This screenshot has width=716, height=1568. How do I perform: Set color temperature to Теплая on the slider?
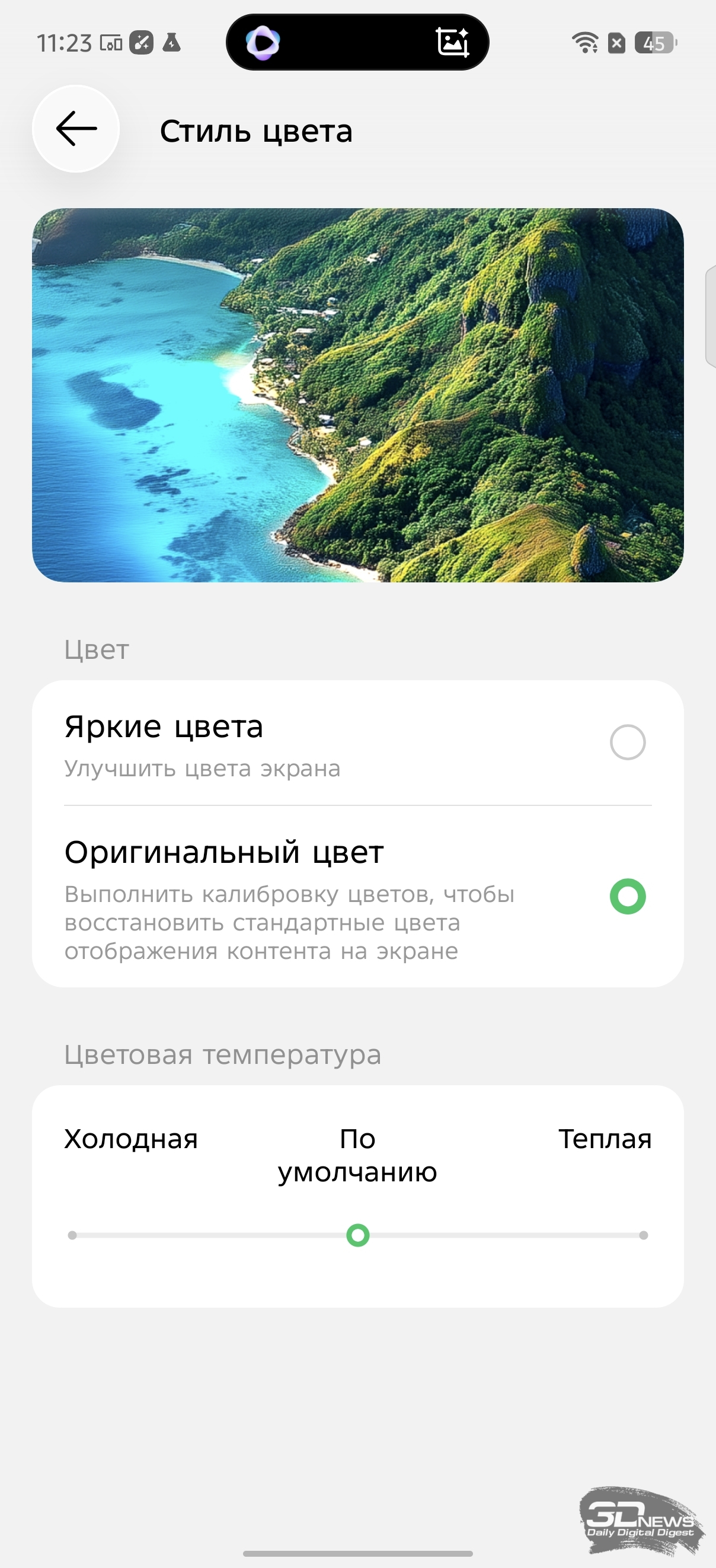pos(643,1235)
